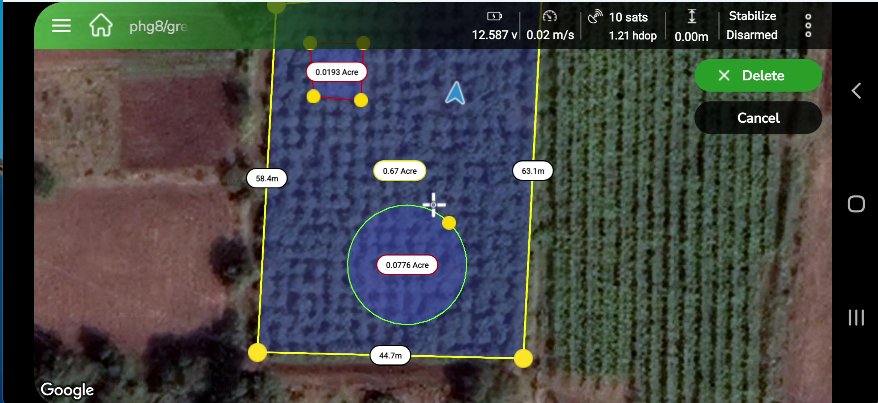The image size is (878, 403).
Task: Go to the home screen icon
Action: (101, 25)
